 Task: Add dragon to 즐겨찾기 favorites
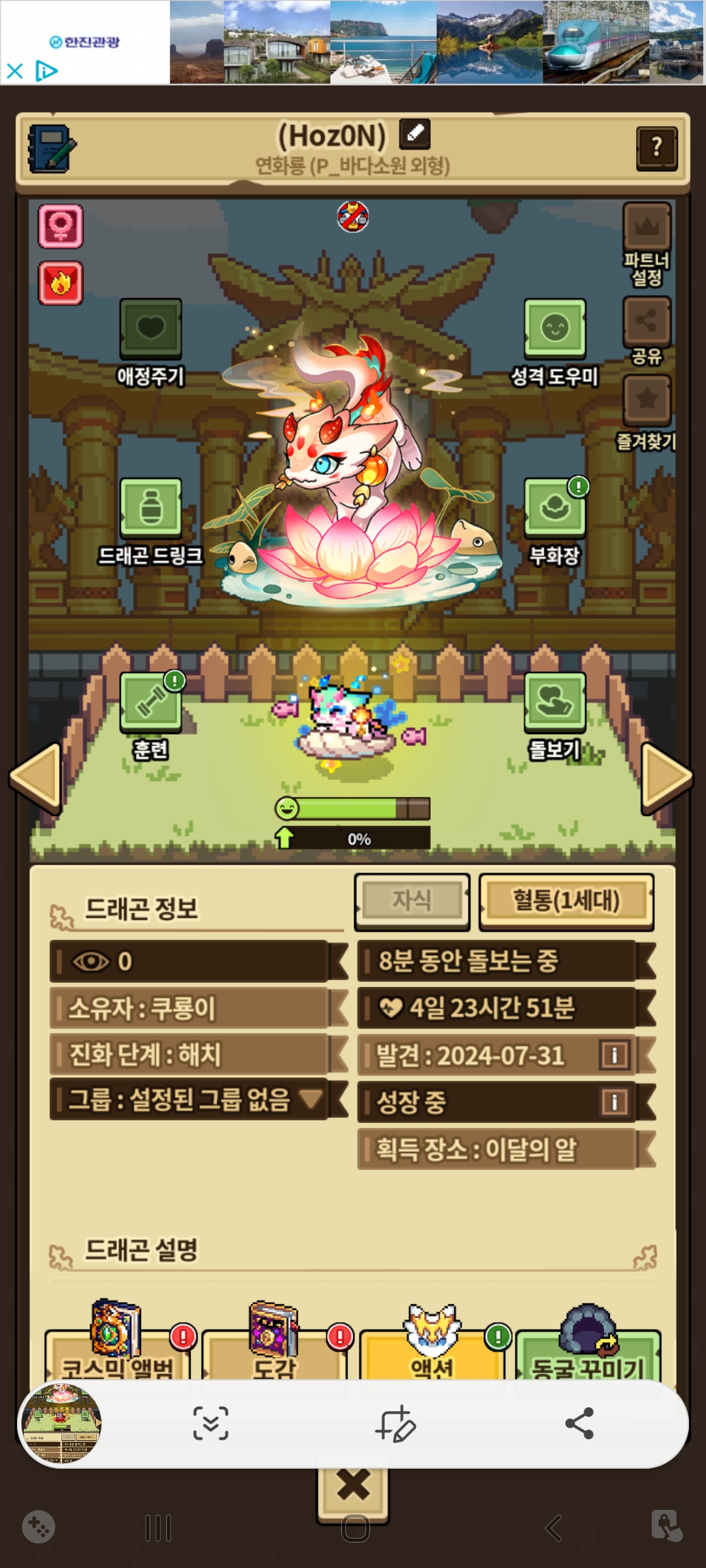647,413
